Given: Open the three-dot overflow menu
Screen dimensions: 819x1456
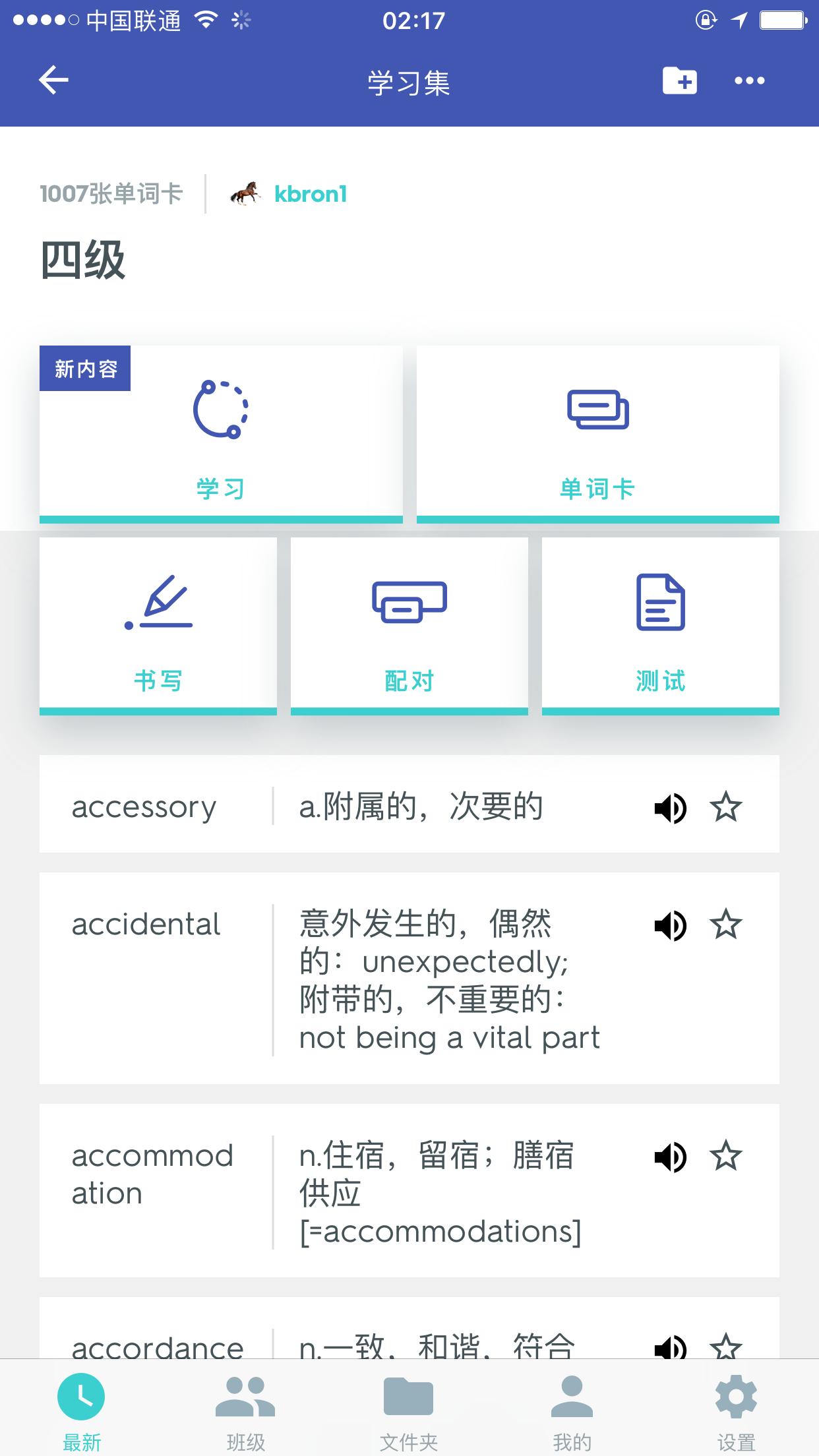Looking at the screenshot, I should pyautogui.click(x=750, y=80).
